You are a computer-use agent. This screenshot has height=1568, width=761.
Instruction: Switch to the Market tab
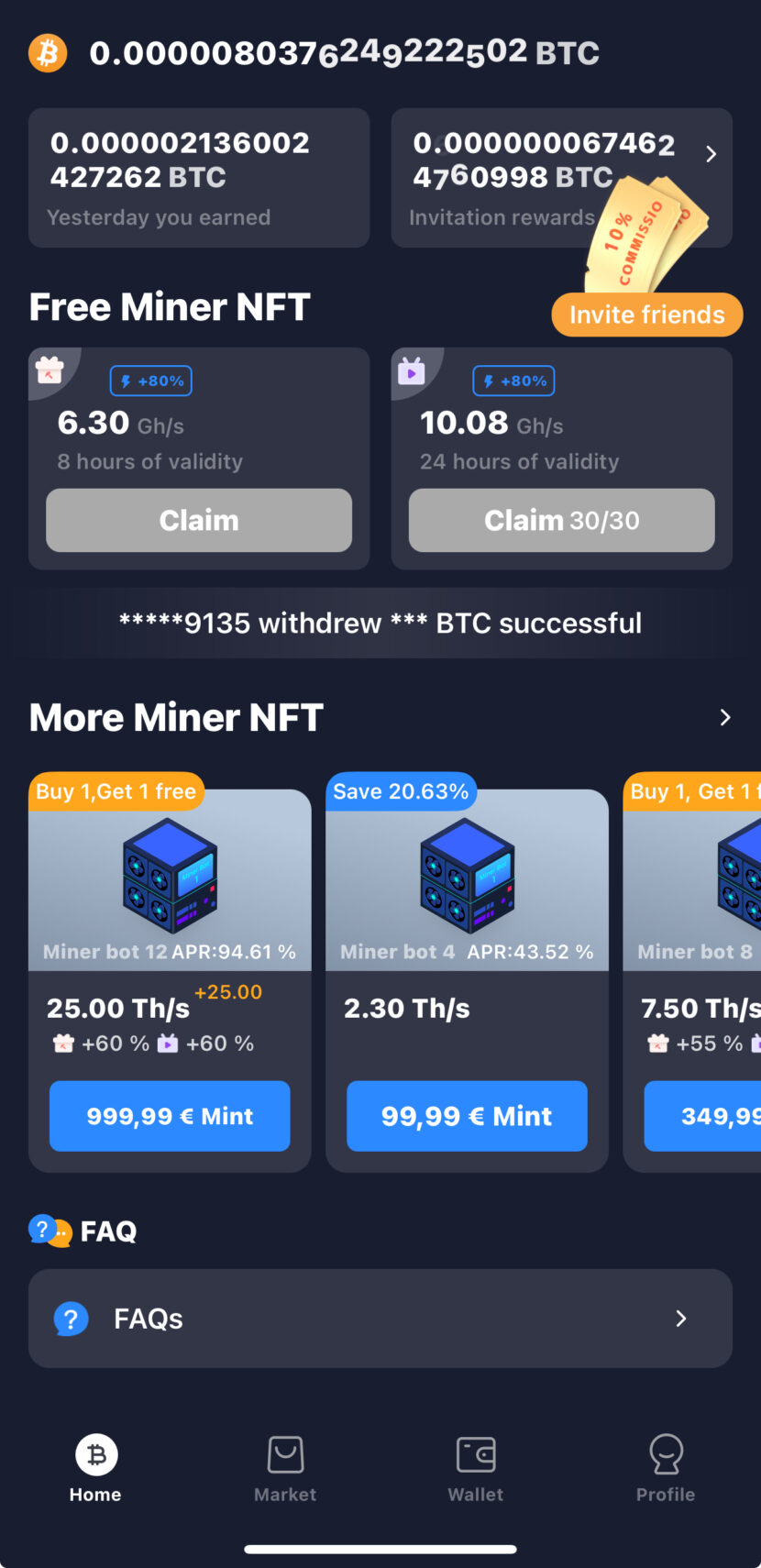pyautogui.click(x=285, y=1469)
